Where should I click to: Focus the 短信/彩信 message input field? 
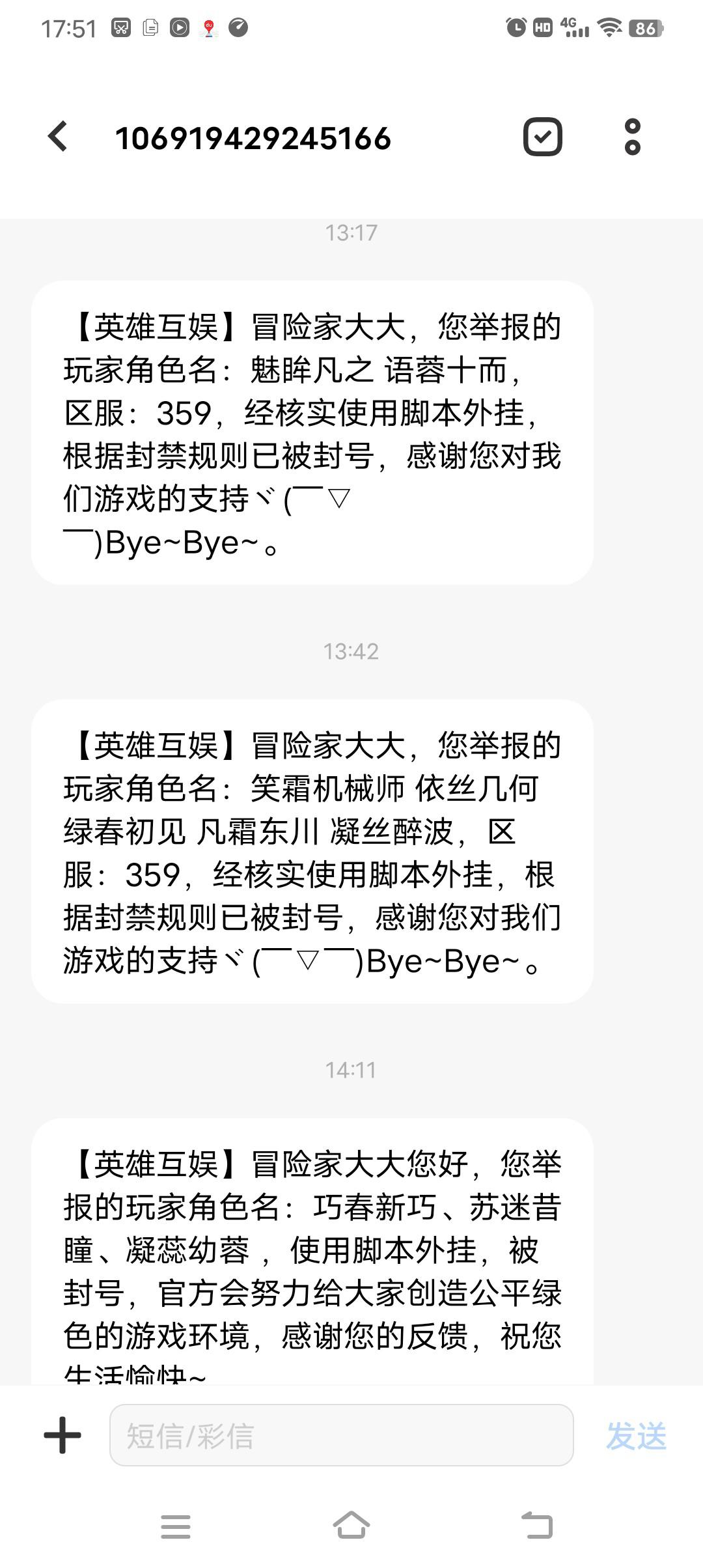point(342,1435)
